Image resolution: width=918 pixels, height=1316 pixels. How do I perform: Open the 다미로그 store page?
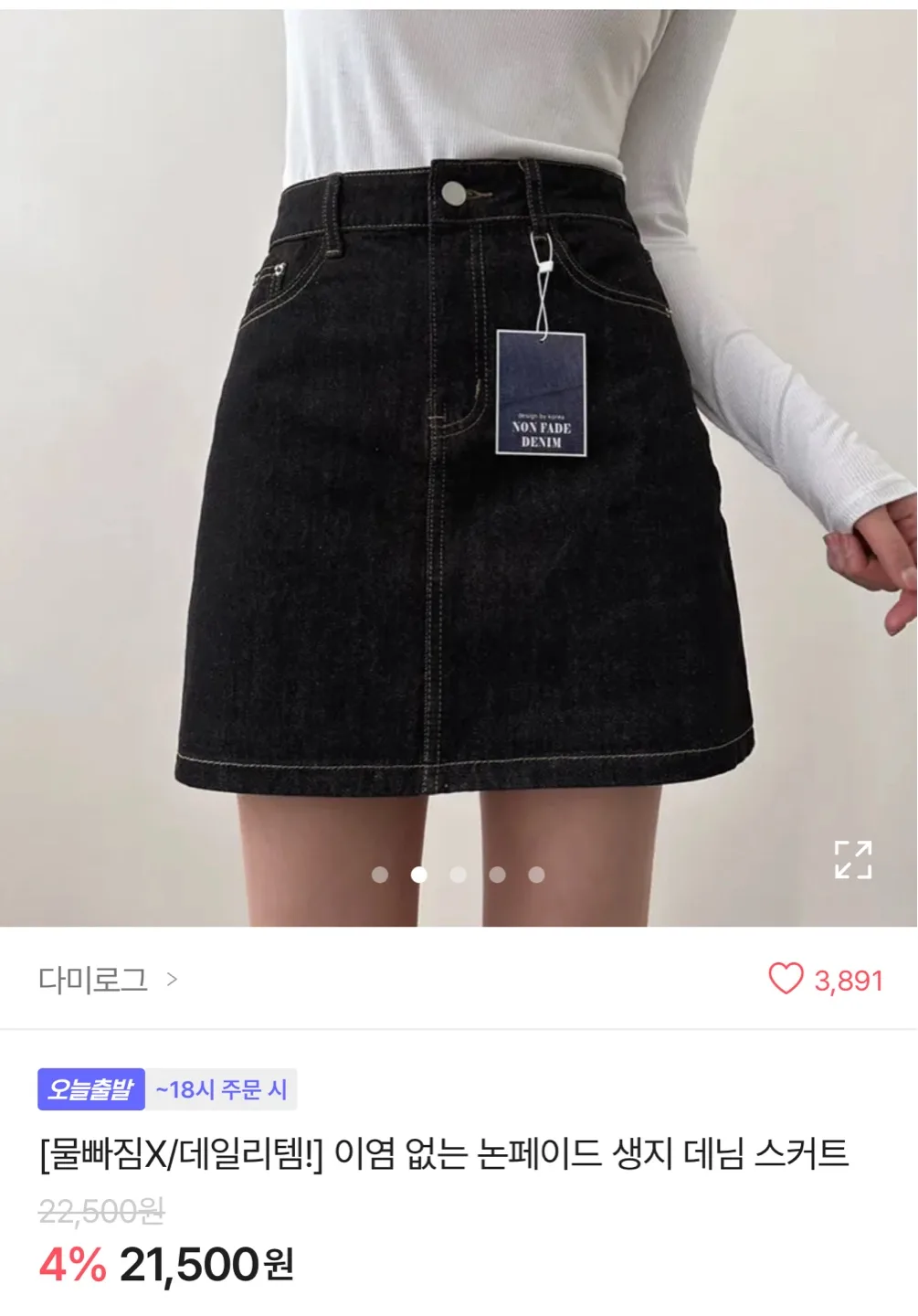(108, 980)
